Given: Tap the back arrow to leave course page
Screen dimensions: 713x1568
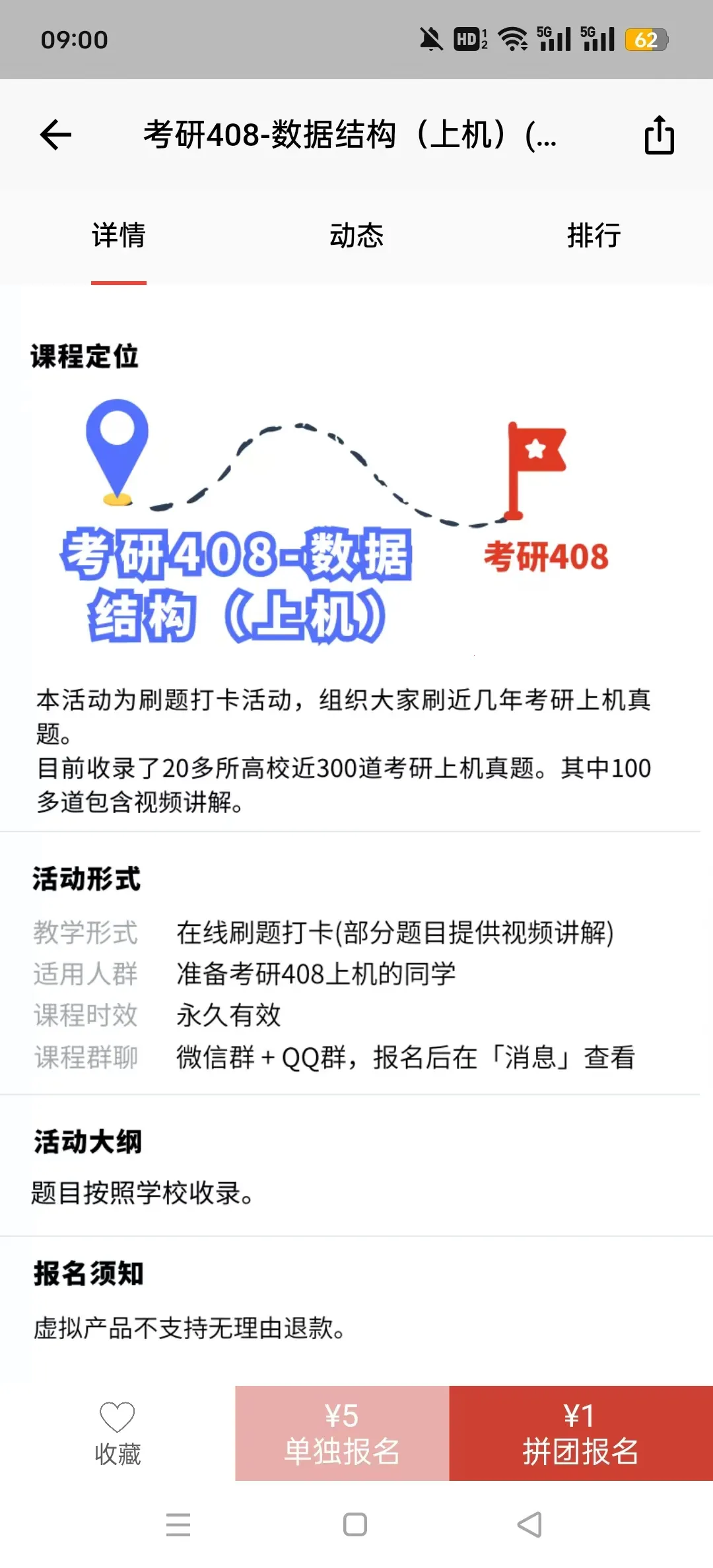Looking at the screenshot, I should [54, 135].
